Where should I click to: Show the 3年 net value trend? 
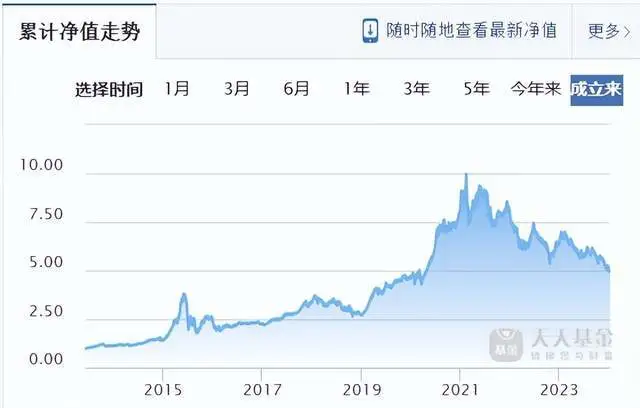point(417,89)
